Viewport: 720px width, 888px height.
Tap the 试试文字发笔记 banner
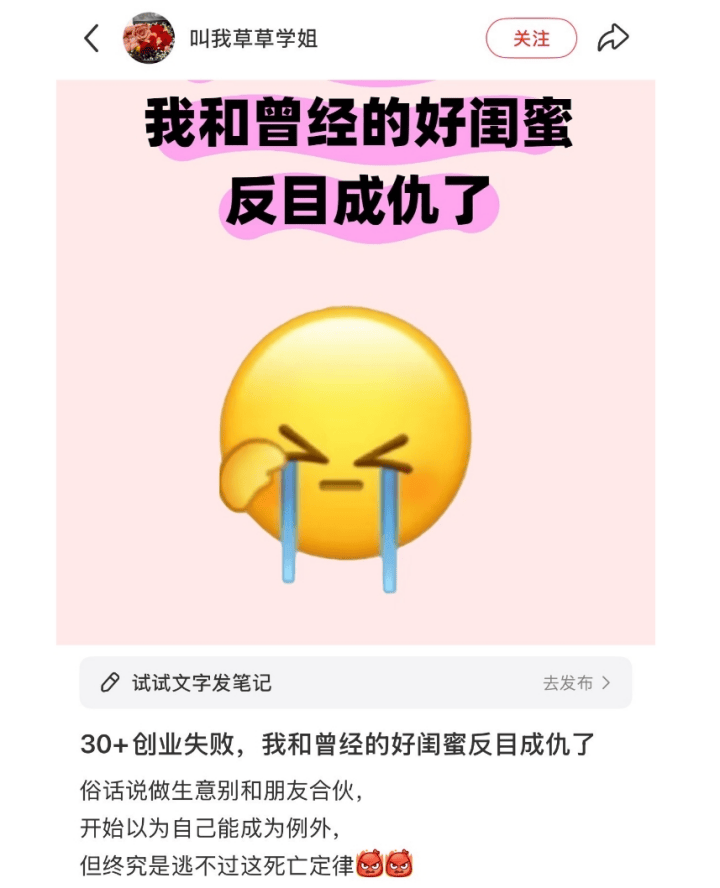pos(200,683)
